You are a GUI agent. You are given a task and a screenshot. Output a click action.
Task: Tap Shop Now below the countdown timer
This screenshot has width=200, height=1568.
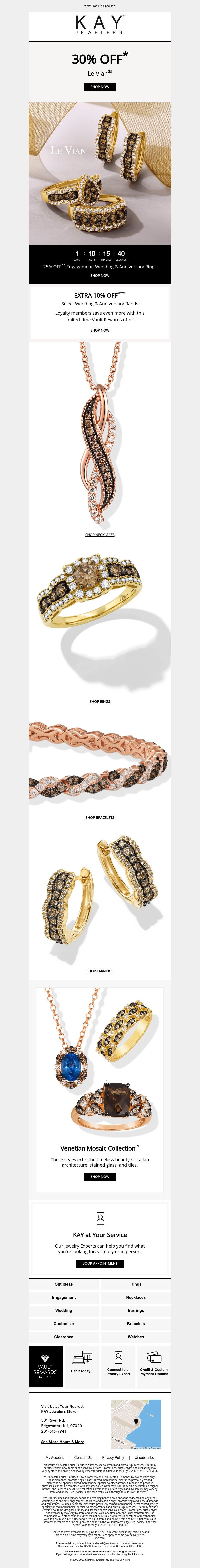(100, 276)
